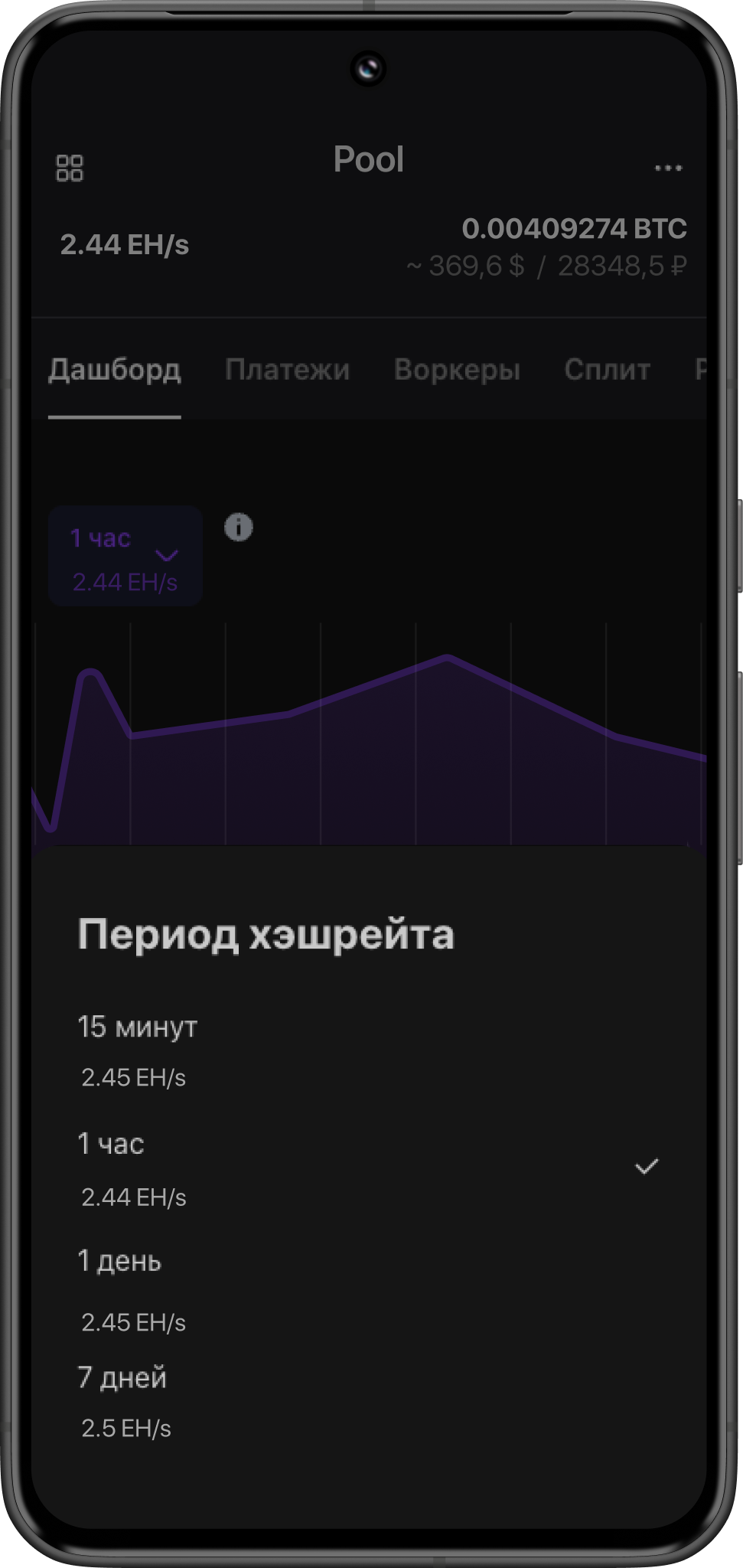Open the apps grid menu in top left
This screenshot has height=1568, width=743.
[69, 166]
